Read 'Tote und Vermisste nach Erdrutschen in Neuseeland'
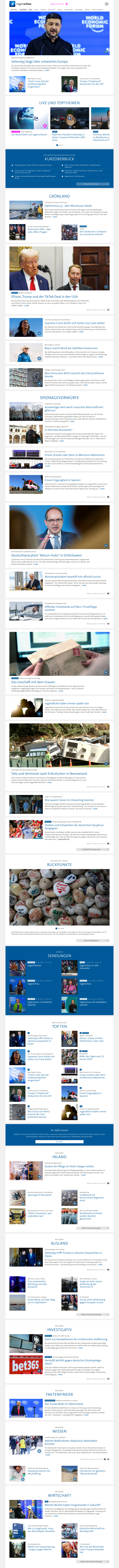 pos(49,774)
